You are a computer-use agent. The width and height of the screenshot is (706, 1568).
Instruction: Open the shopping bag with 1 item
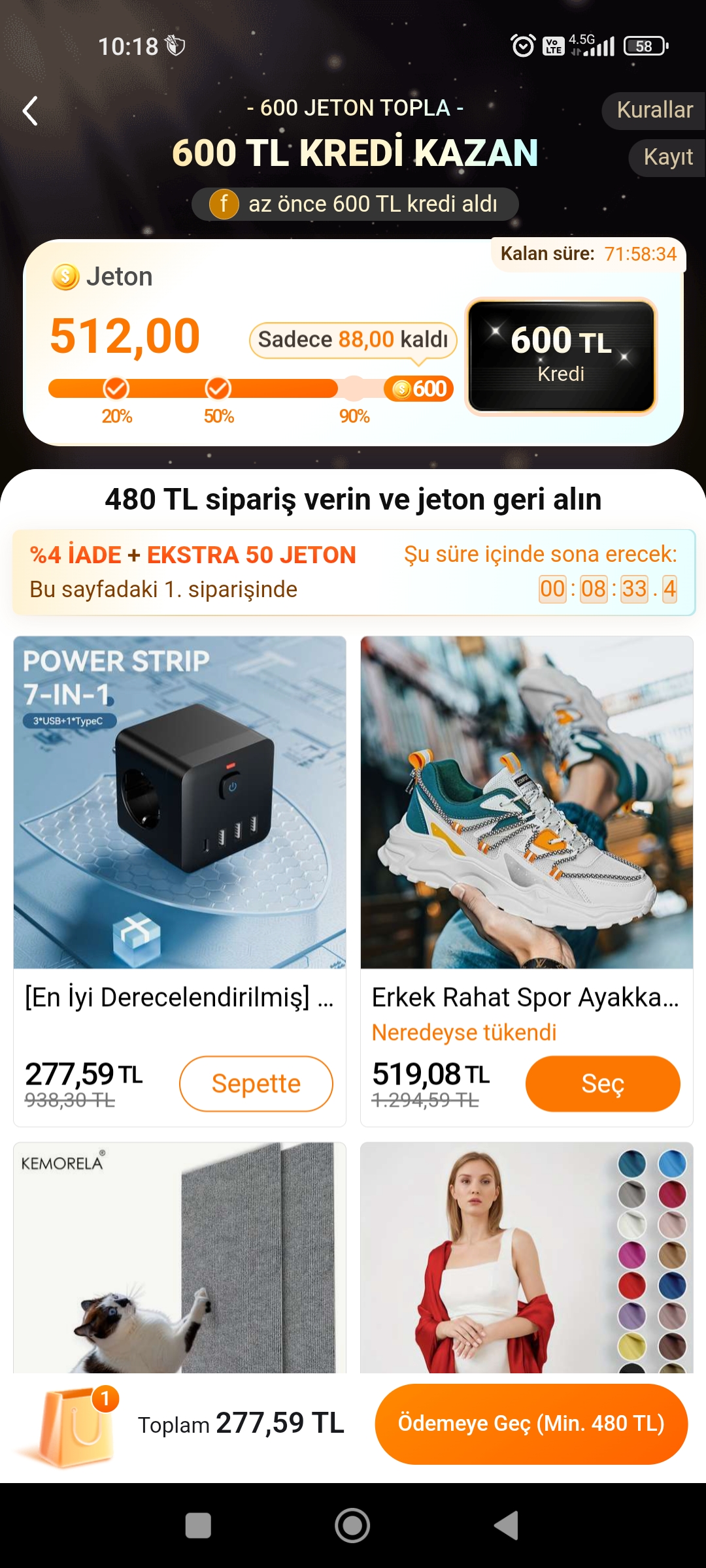pyautogui.click(x=75, y=1426)
